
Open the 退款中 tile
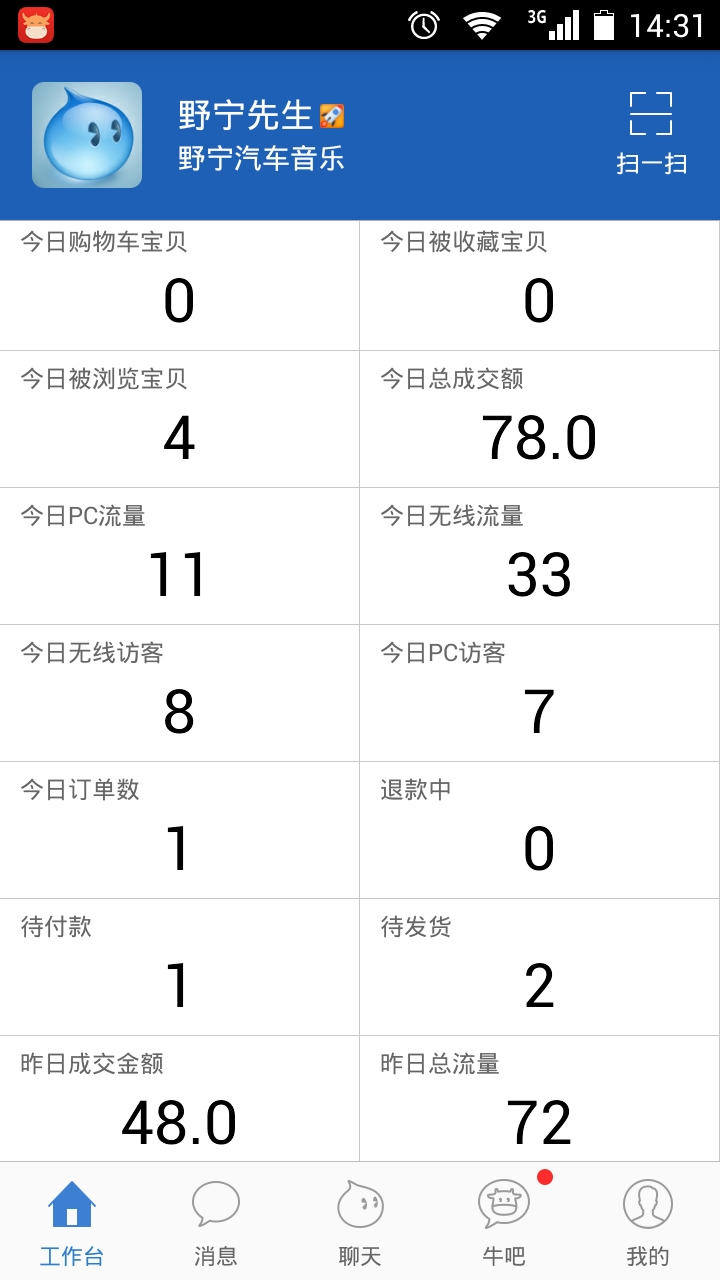click(x=539, y=830)
